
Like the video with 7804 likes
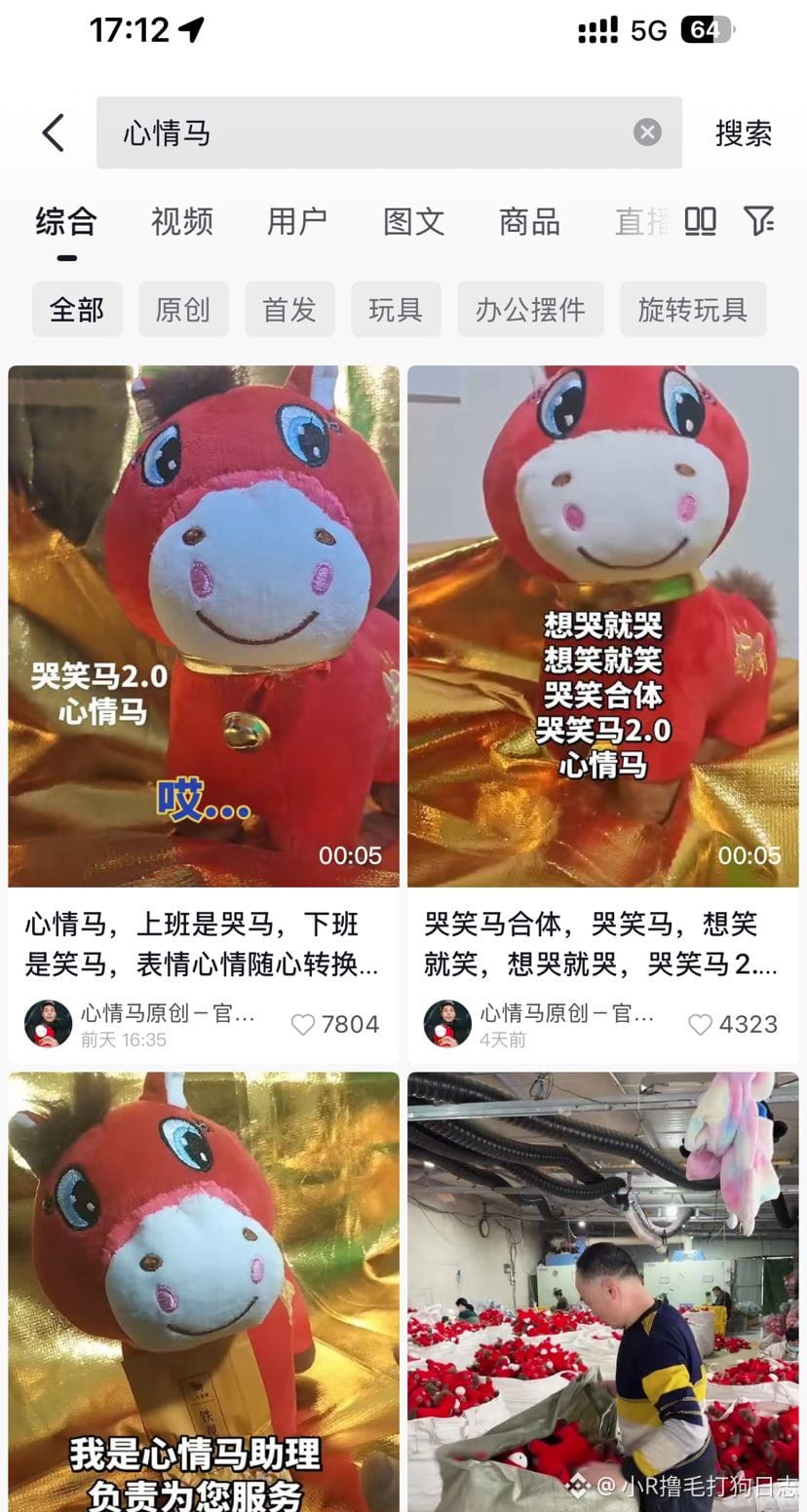click(x=303, y=1025)
